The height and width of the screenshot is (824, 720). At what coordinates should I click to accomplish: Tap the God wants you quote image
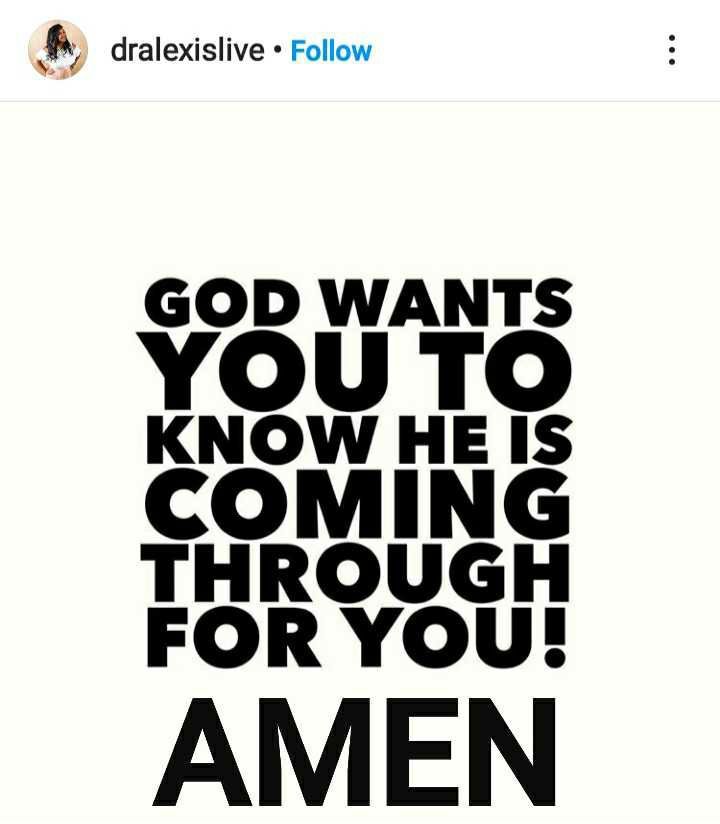[x=360, y=470]
